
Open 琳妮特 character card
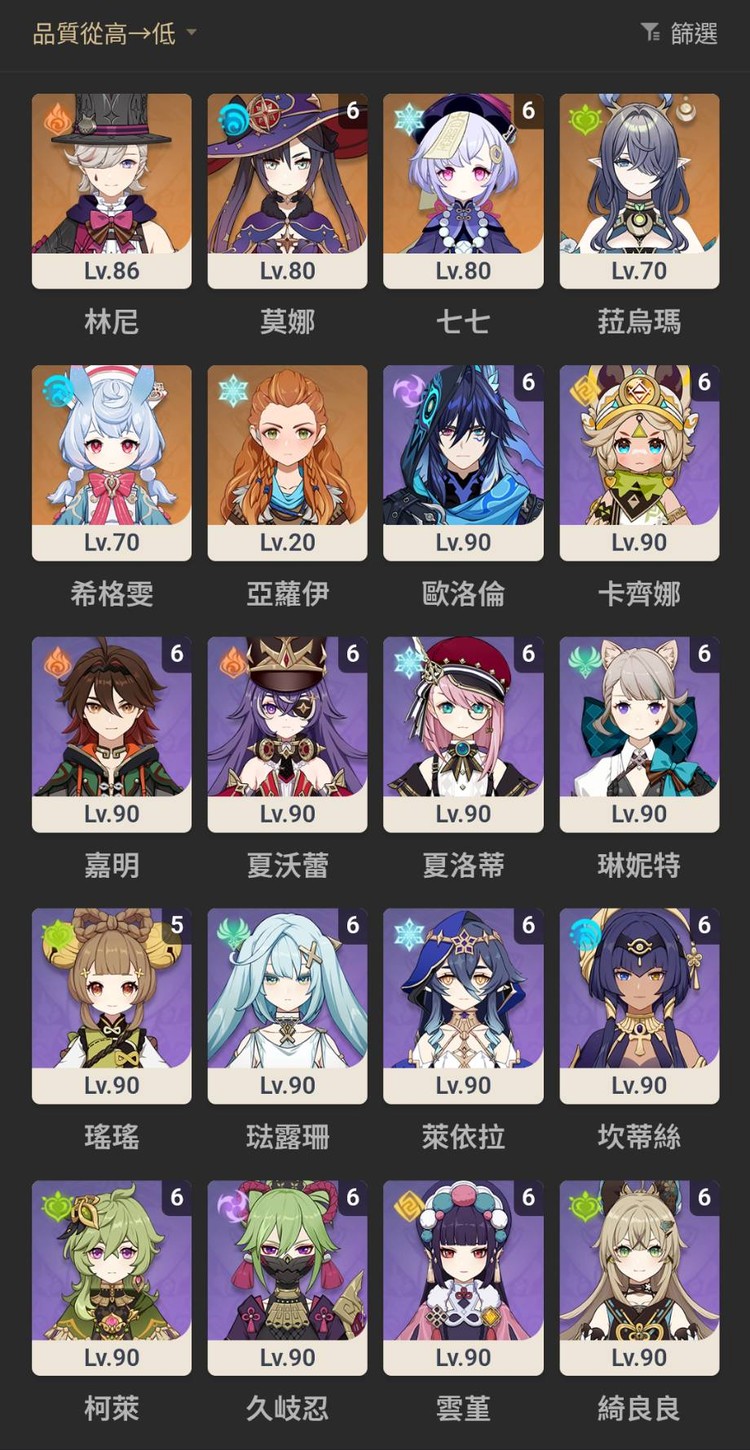639,734
